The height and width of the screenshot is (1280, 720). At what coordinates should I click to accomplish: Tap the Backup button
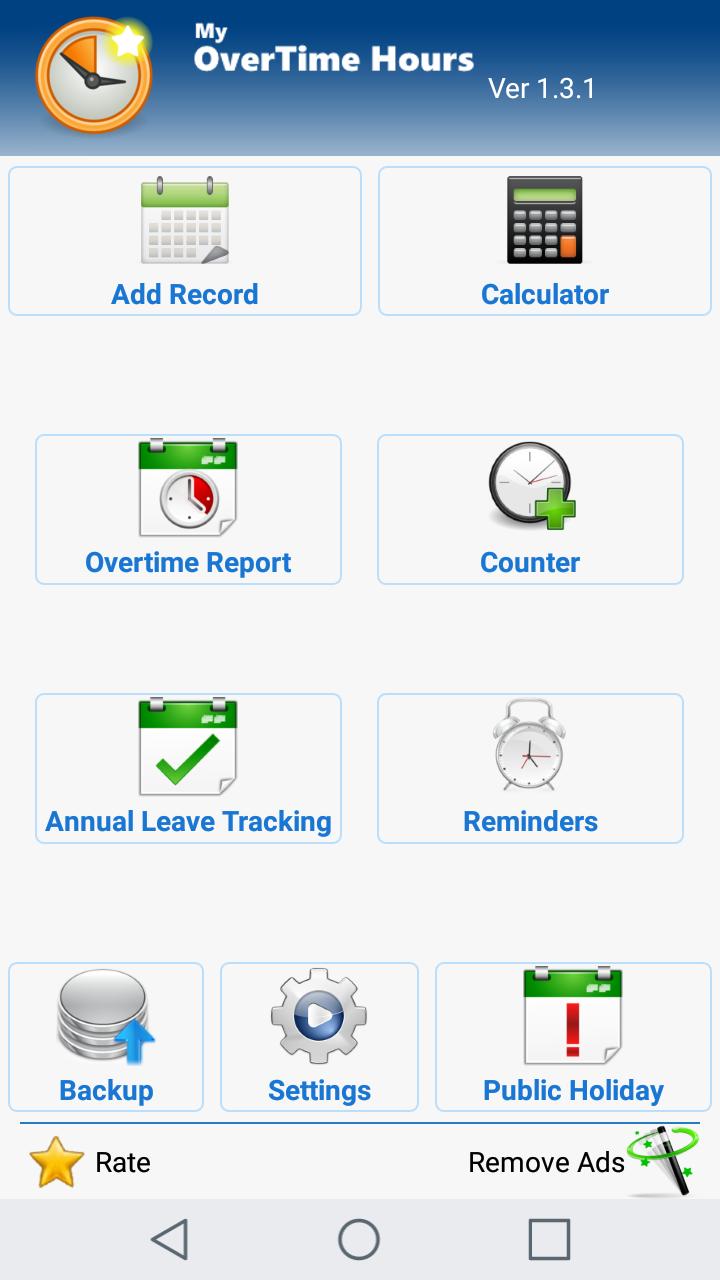coord(106,1037)
